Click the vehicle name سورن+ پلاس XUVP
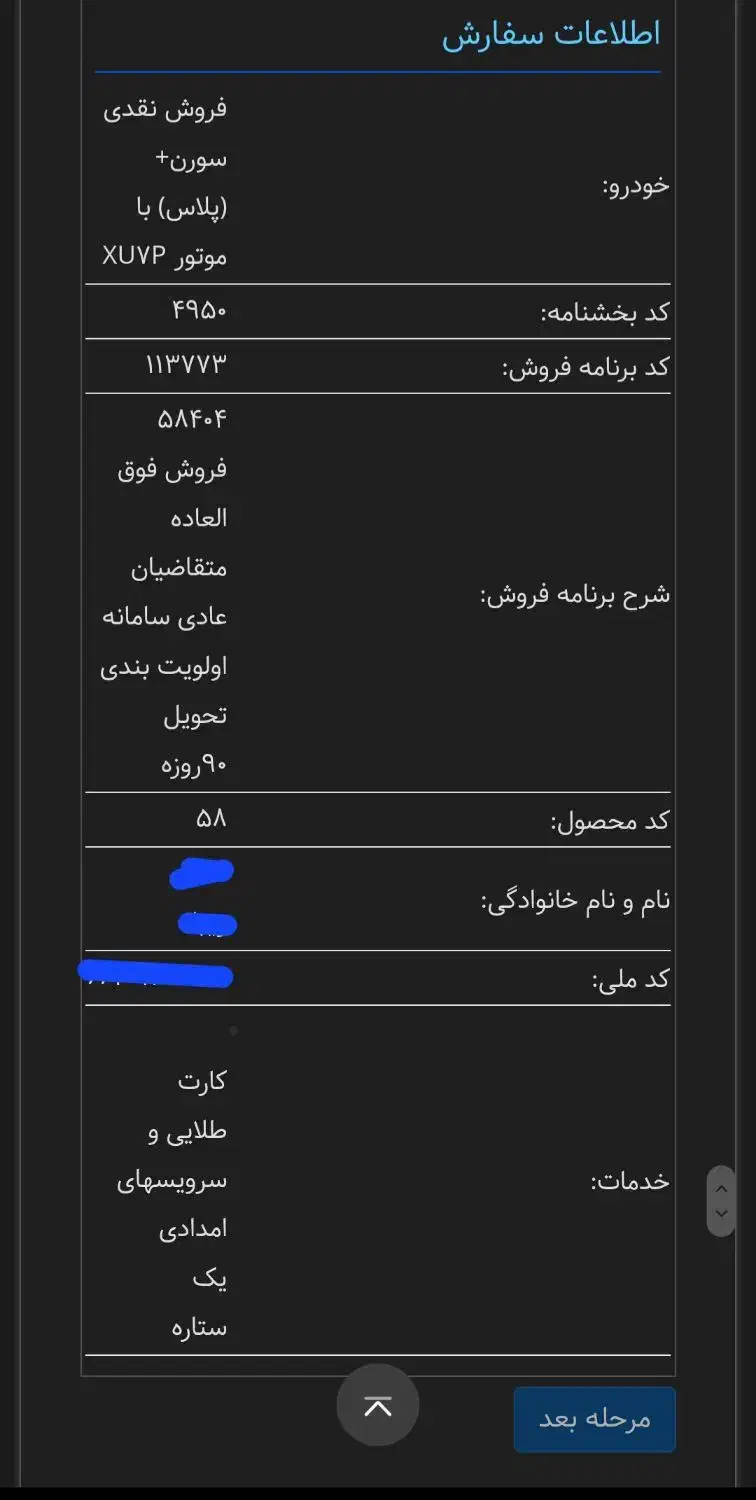The image size is (756, 1500). pos(160,182)
